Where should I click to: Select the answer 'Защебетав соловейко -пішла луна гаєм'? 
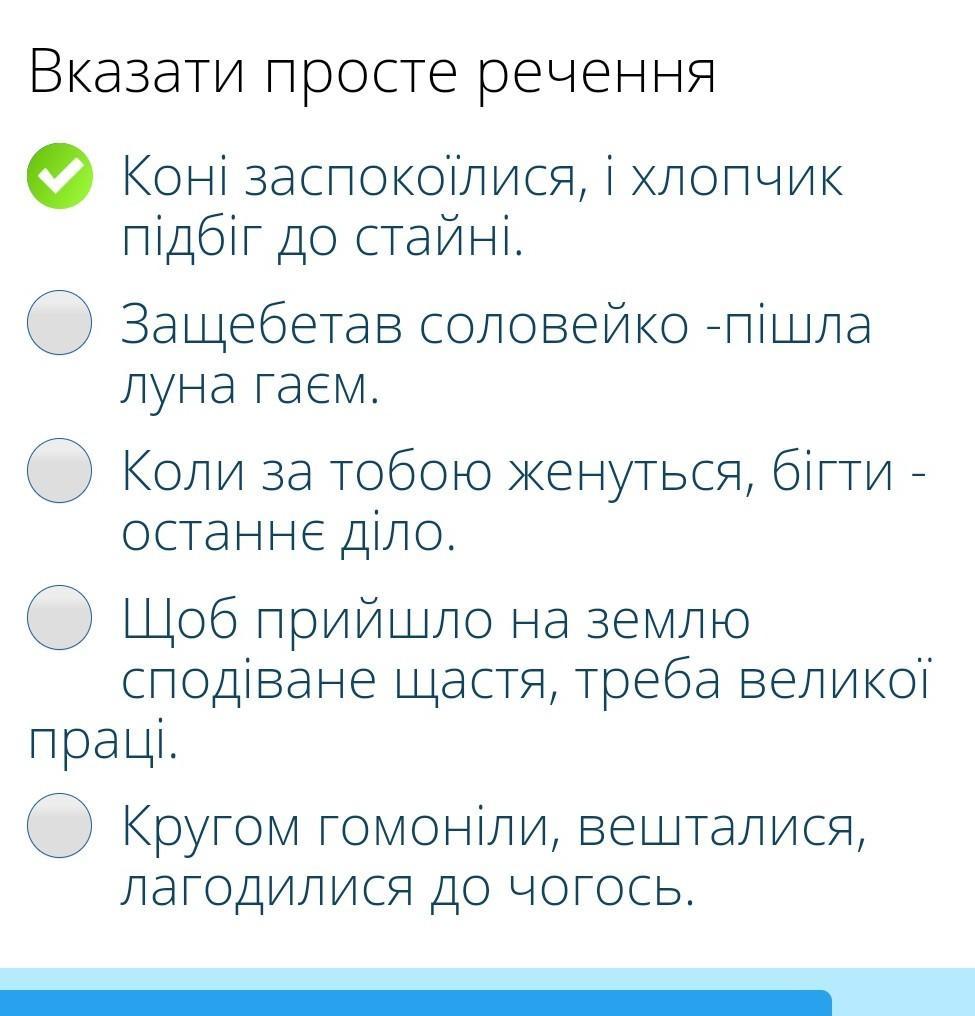click(59, 322)
